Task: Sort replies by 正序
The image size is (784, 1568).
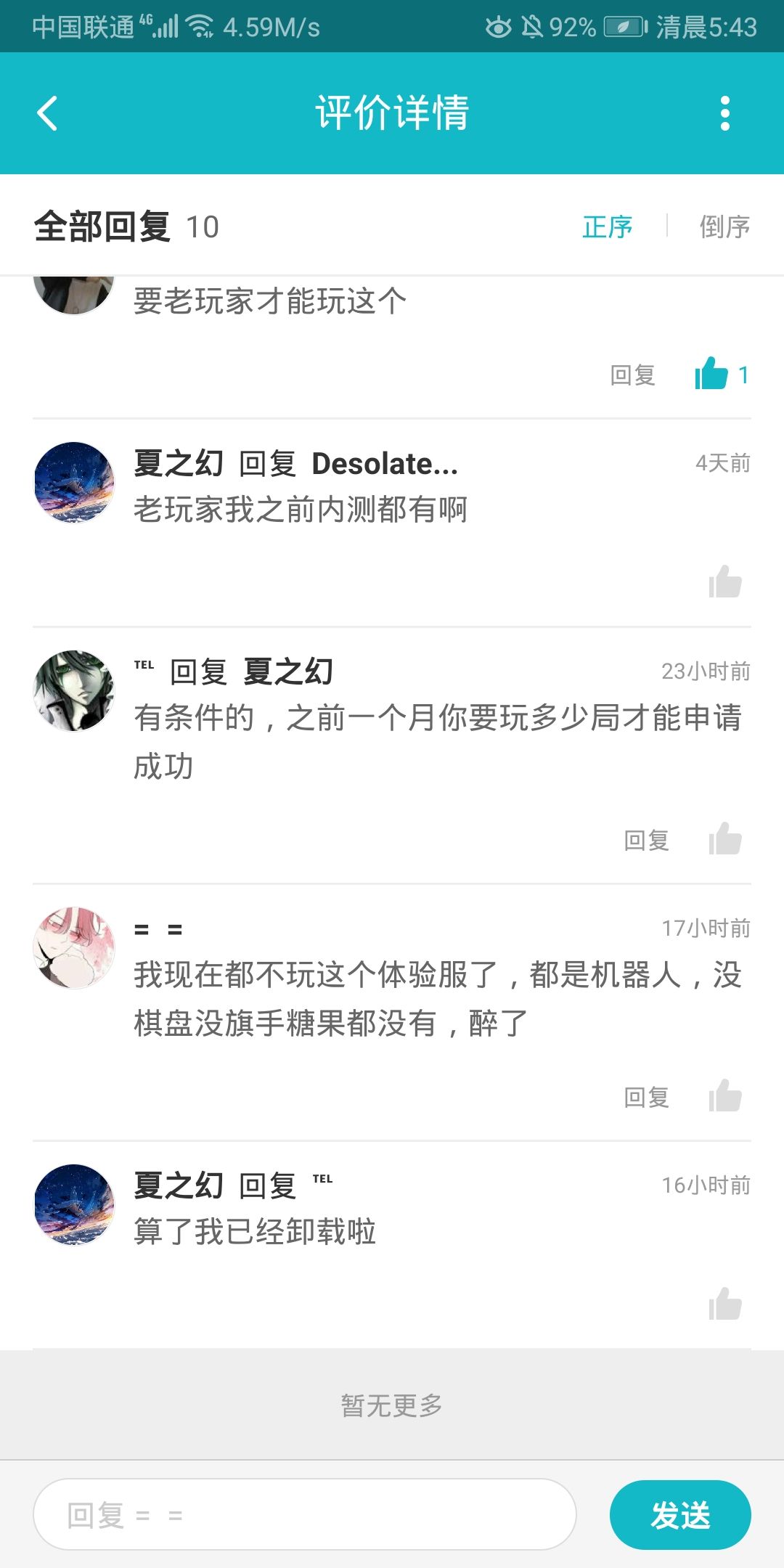Action: [x=608, y=226]
